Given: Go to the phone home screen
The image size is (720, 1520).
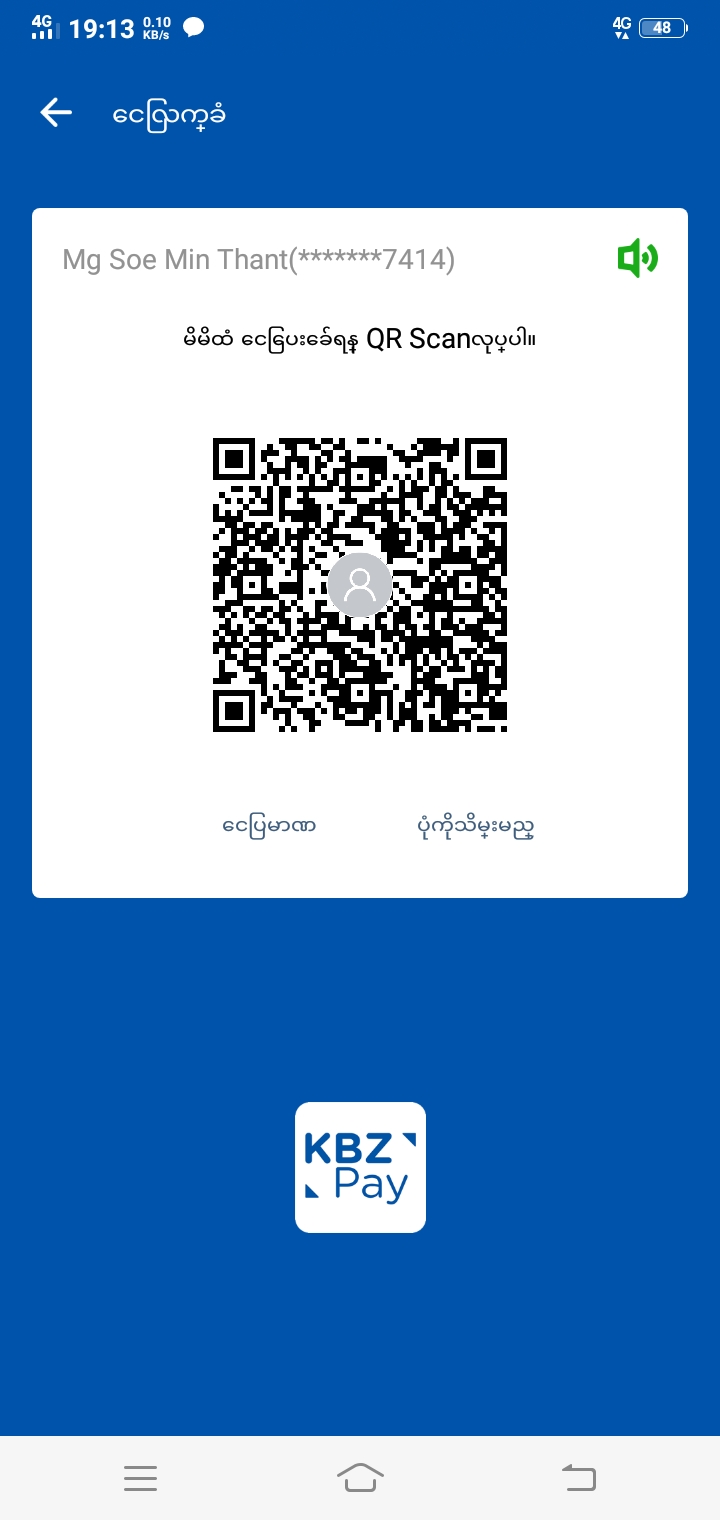Looking at the screenshot, I should [x=360, y=1478].
